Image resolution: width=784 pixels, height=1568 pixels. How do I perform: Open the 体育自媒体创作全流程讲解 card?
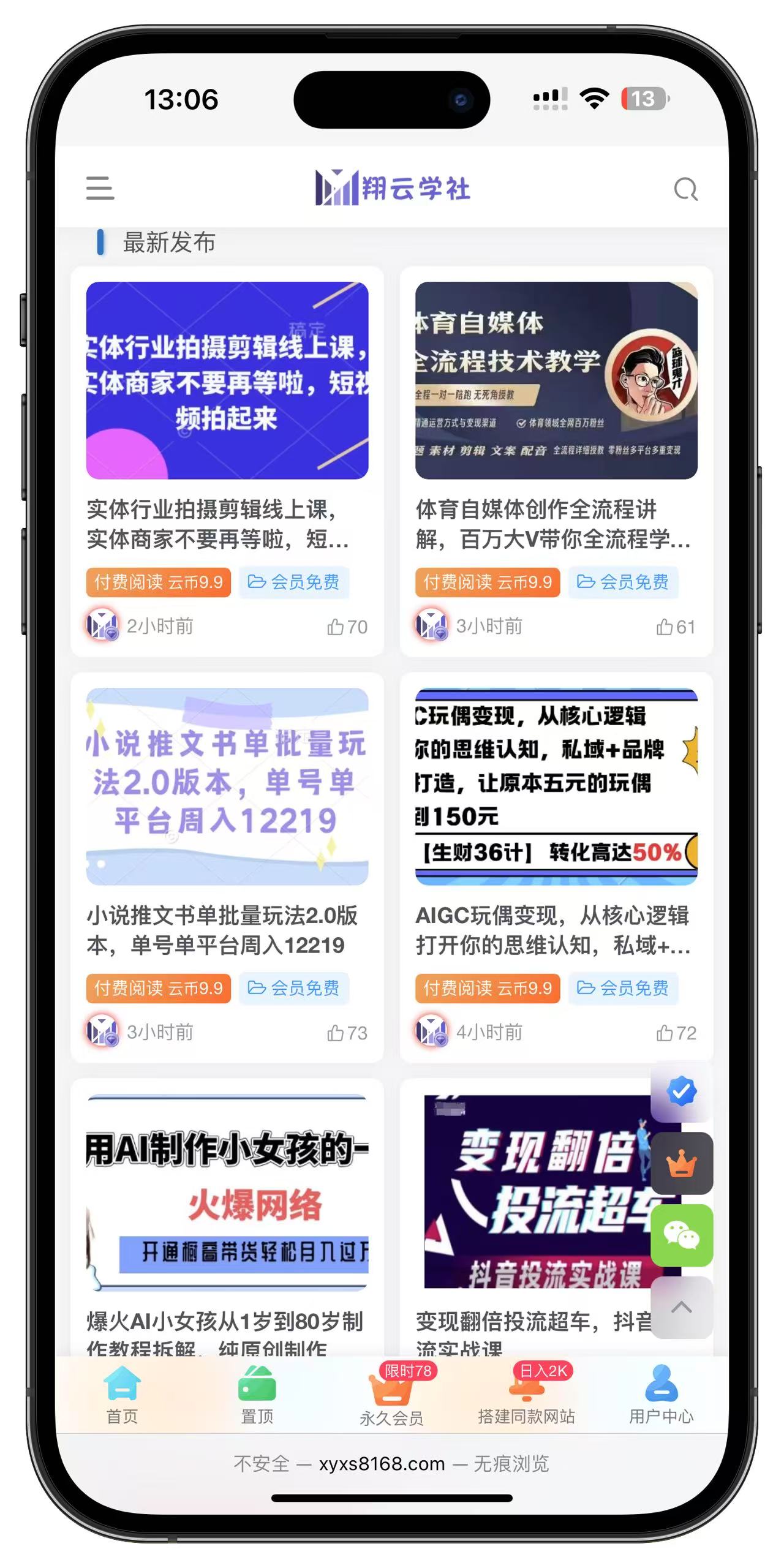click(556, 380)
